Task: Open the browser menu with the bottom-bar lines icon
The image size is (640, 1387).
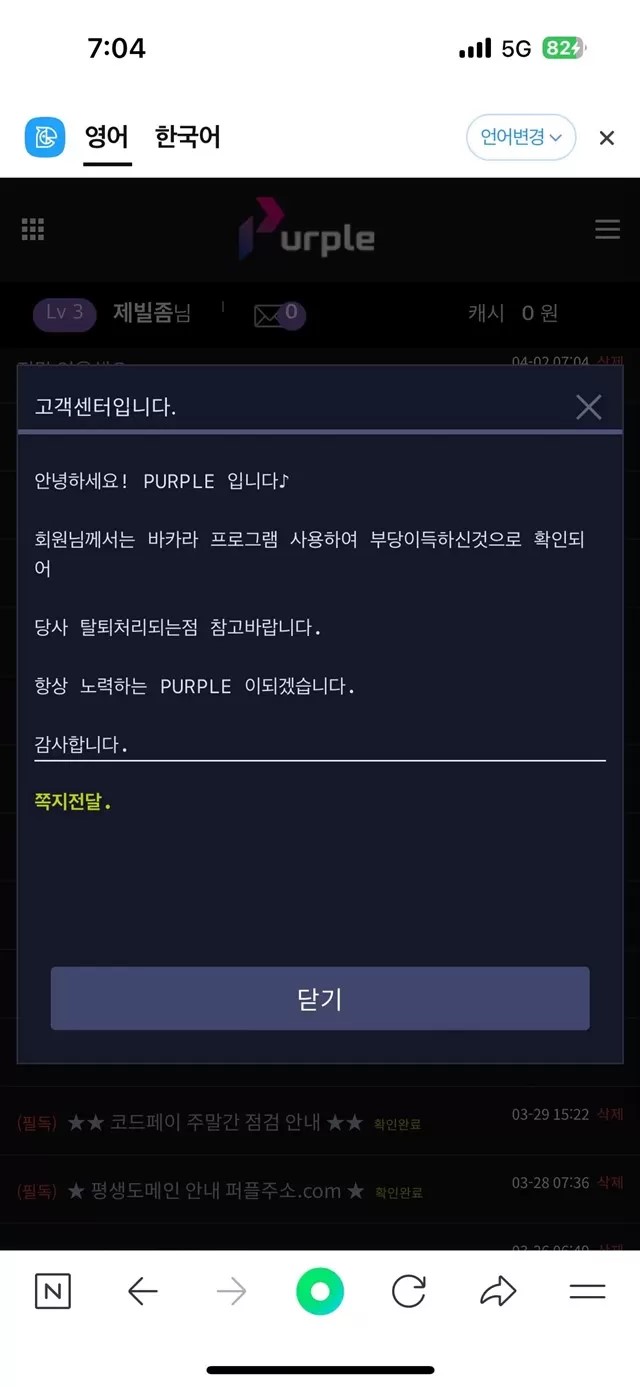Action: (587, 1291)
